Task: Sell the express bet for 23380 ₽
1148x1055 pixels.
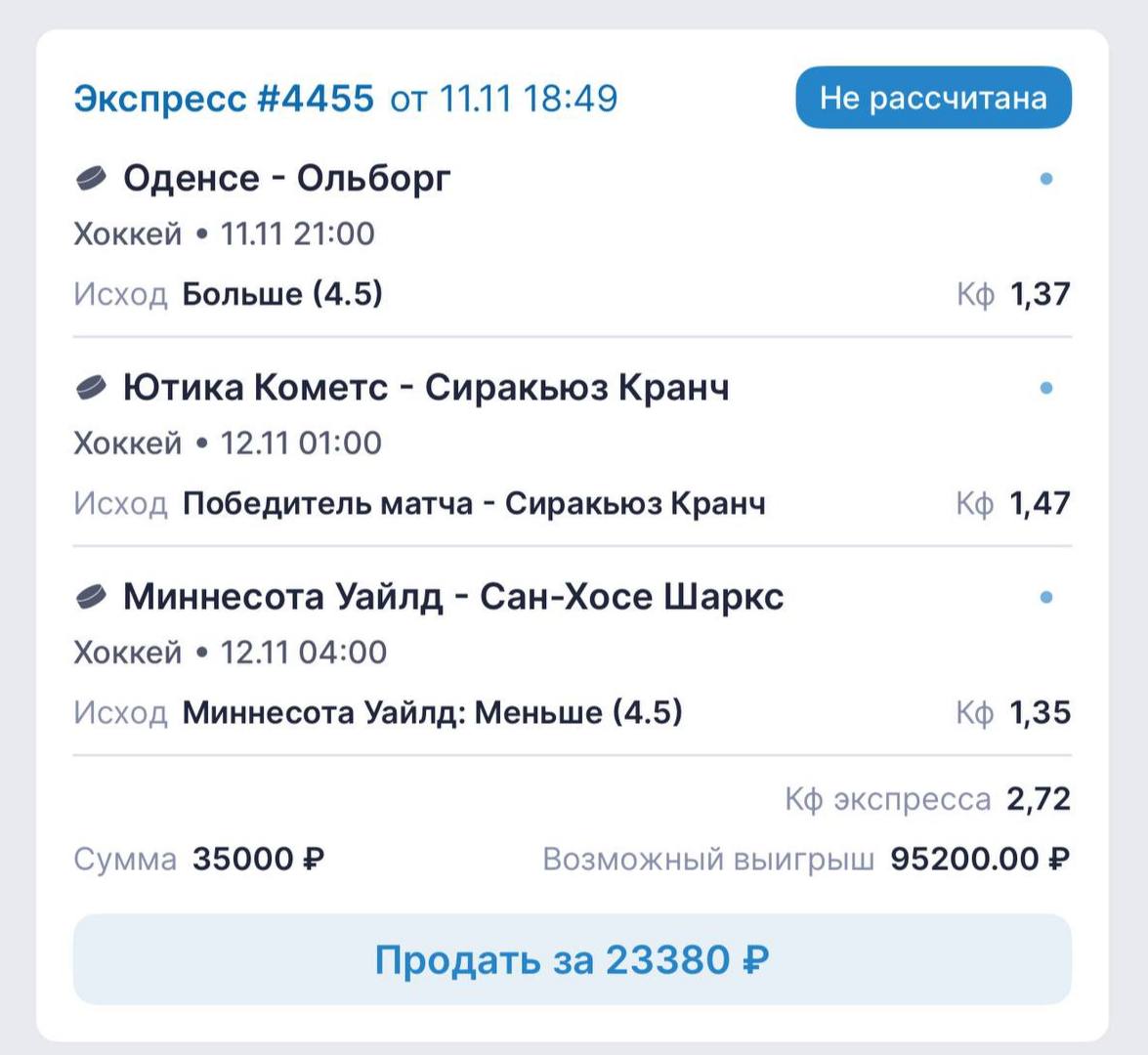Action: (x=572, y=959)
